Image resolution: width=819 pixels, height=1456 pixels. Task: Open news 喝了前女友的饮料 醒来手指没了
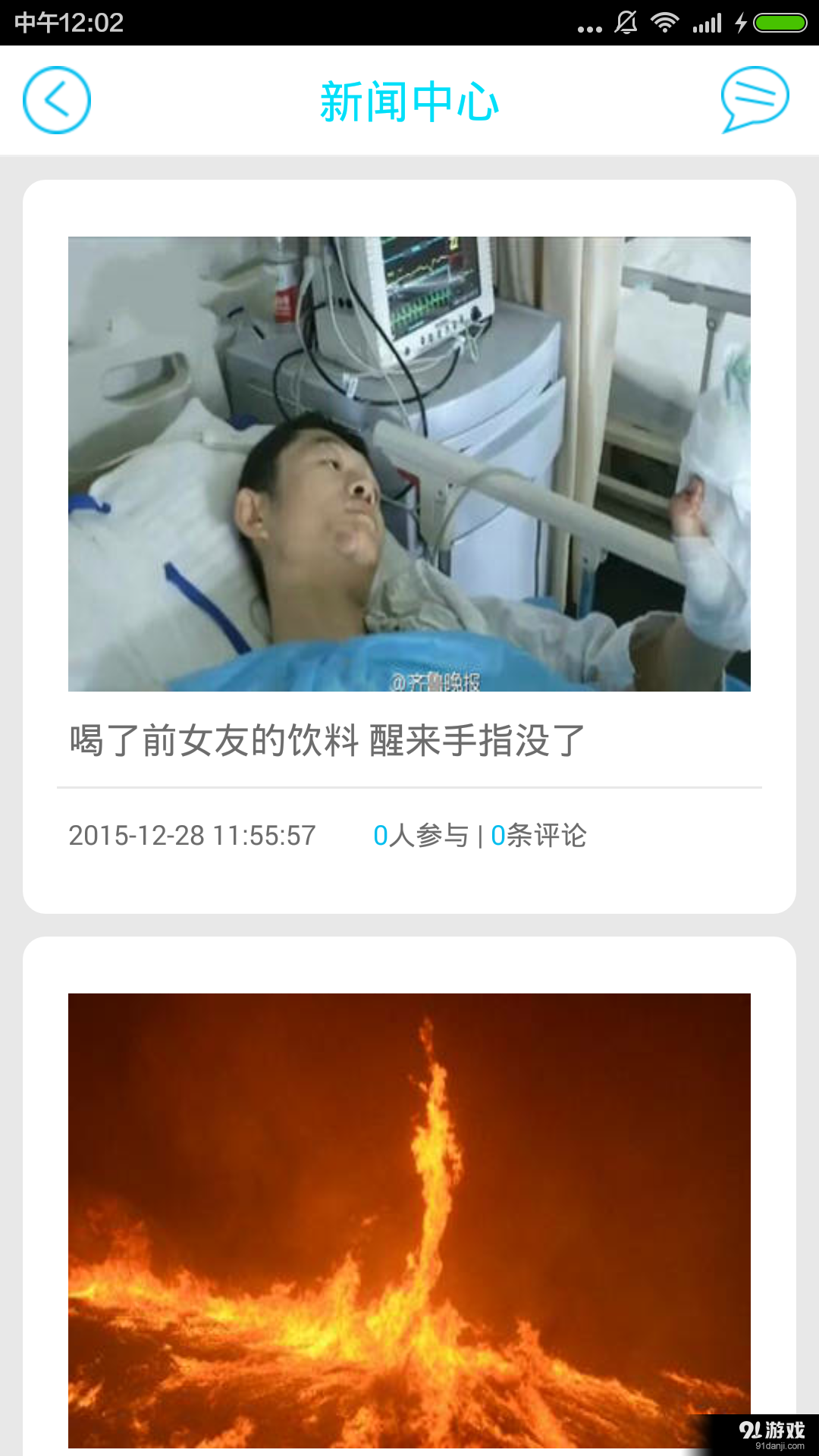(x=326, y=739)
